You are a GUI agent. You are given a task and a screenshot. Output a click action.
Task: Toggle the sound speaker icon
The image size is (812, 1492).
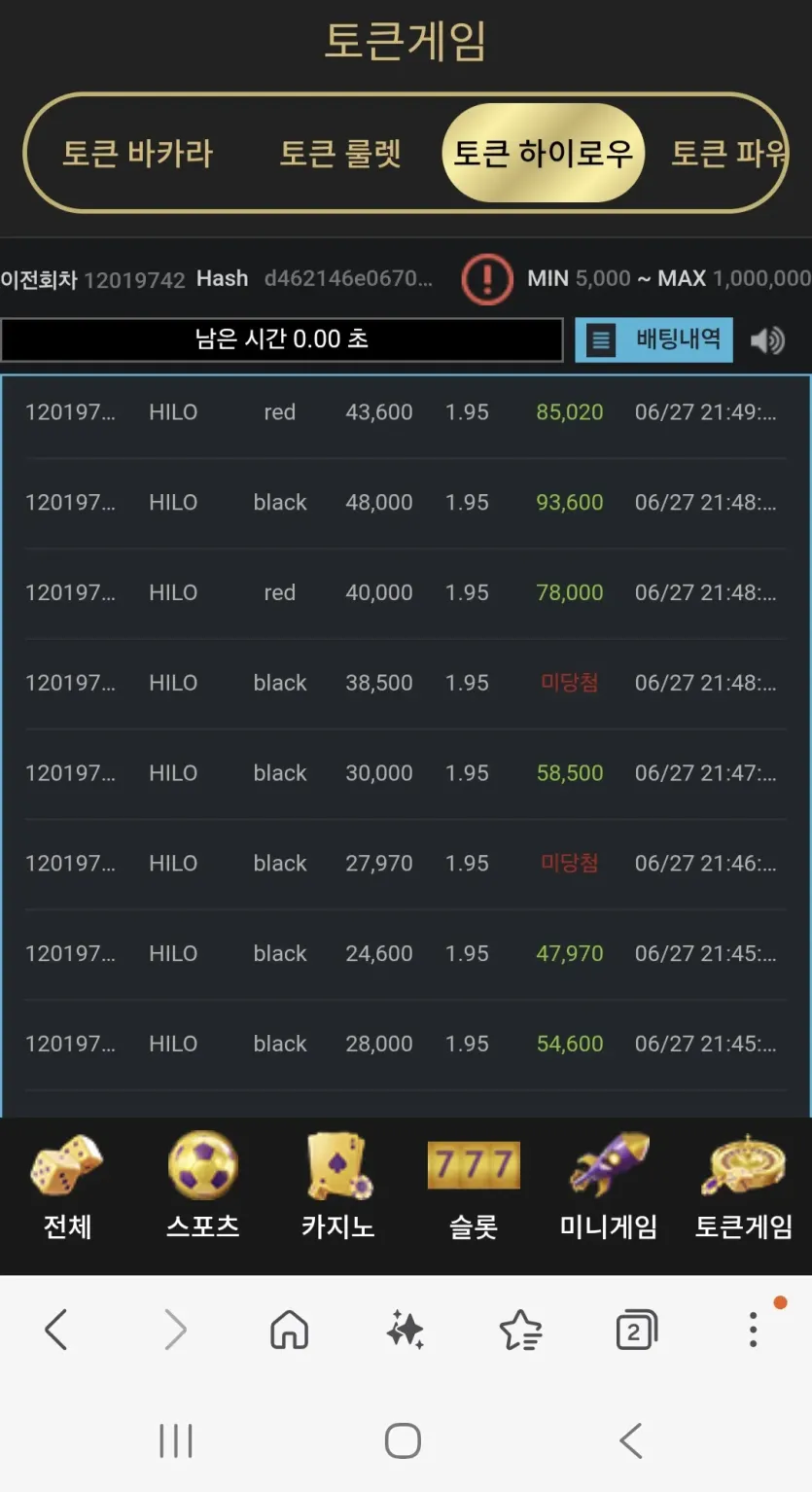pos(767,339)
